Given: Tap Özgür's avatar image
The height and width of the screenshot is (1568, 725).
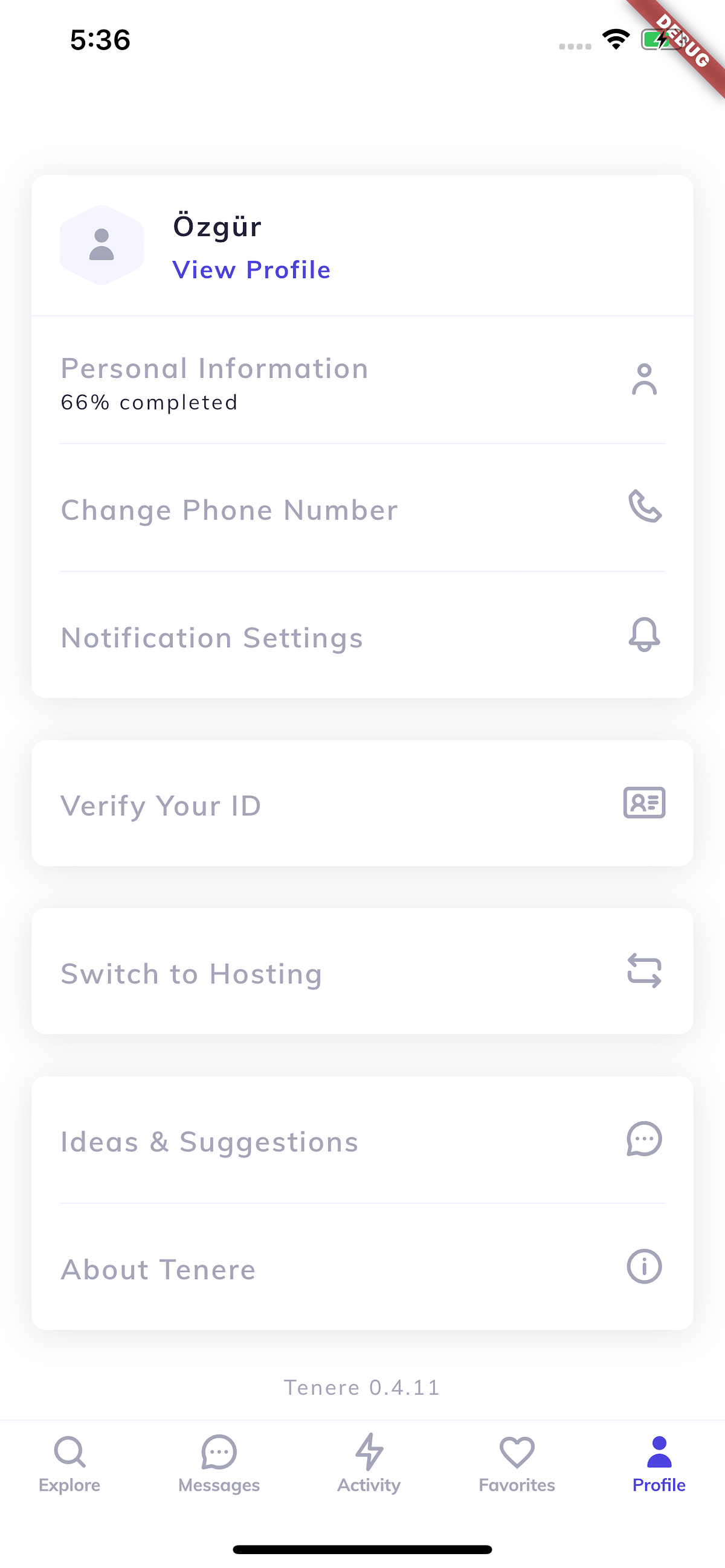Looking at the screenshot, I should (x=101, y=243).
